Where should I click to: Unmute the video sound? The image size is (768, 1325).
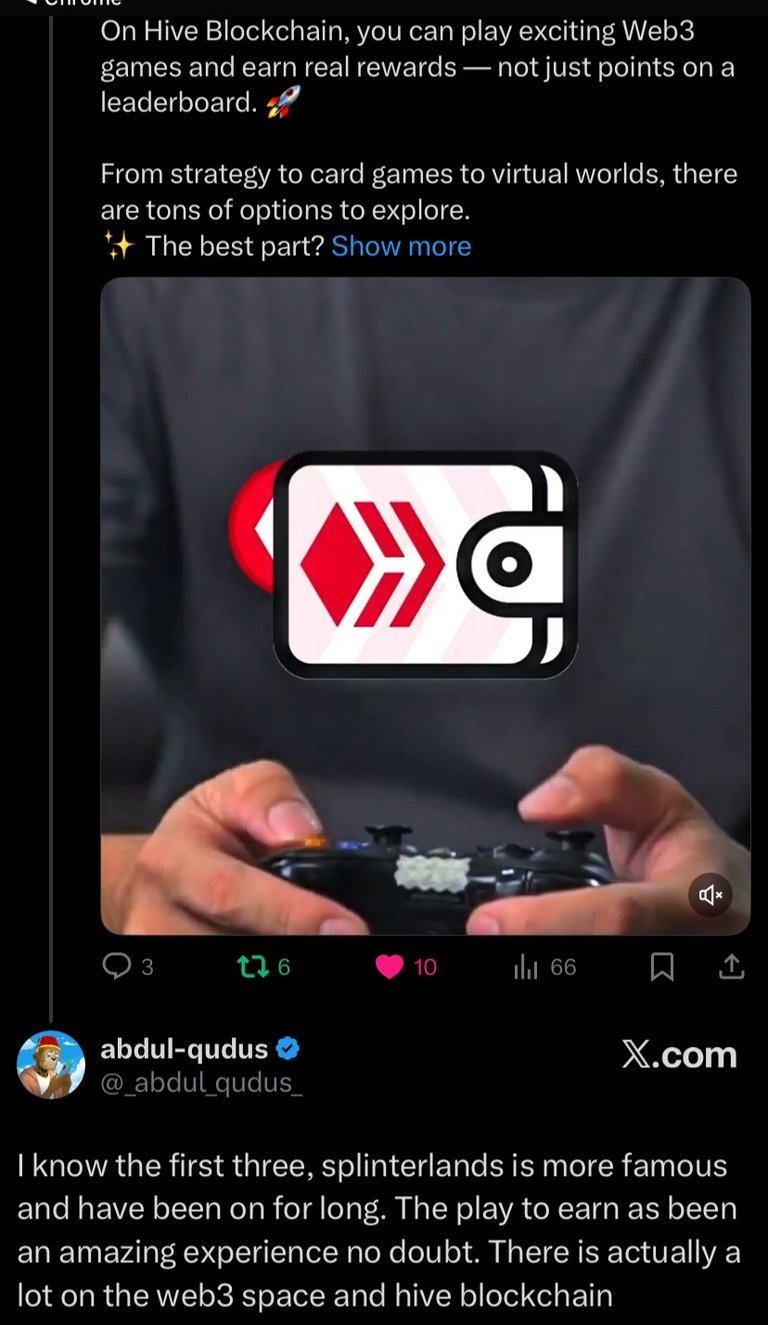pyautogui.click(x=711, y=895)
